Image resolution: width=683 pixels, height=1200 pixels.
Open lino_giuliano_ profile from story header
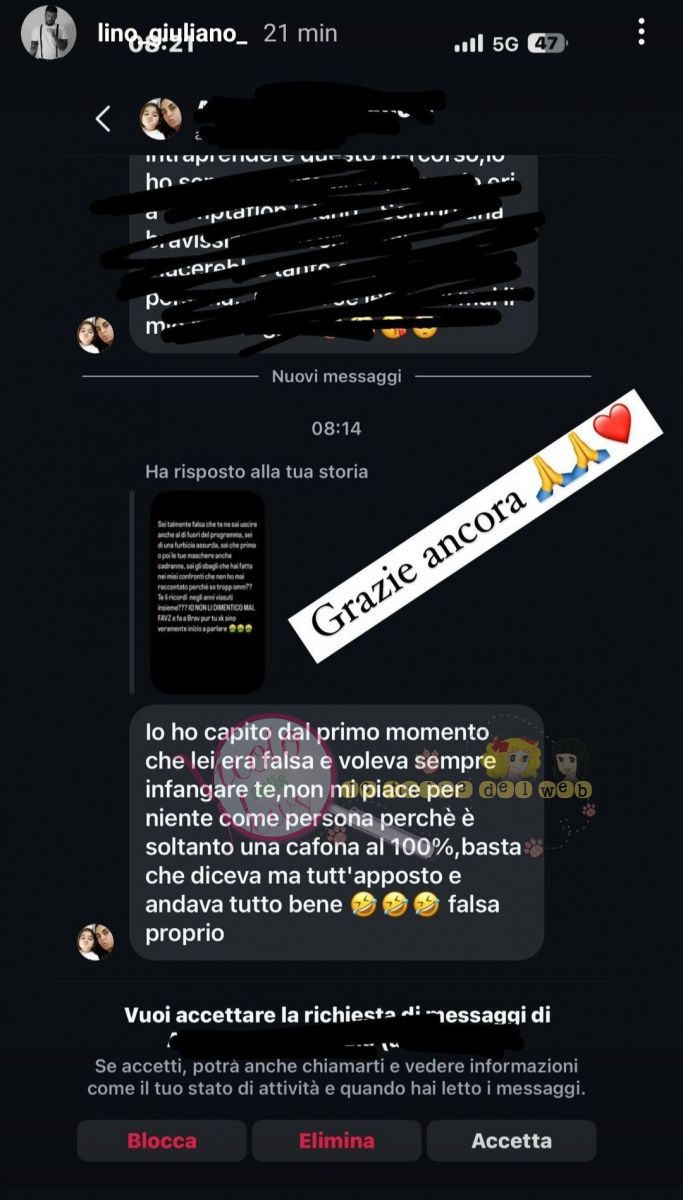tap(172, 33)
